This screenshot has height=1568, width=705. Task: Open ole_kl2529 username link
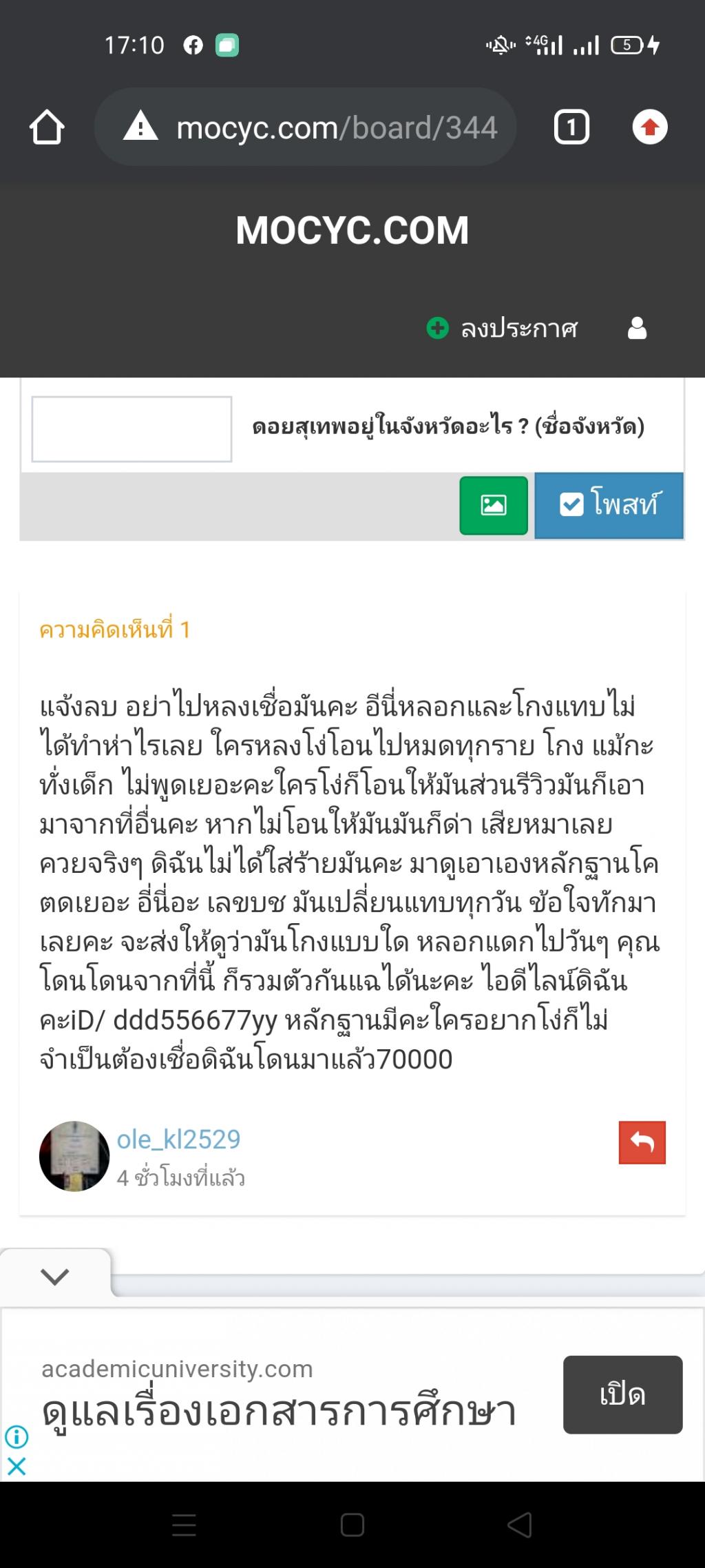point(178,1139)
